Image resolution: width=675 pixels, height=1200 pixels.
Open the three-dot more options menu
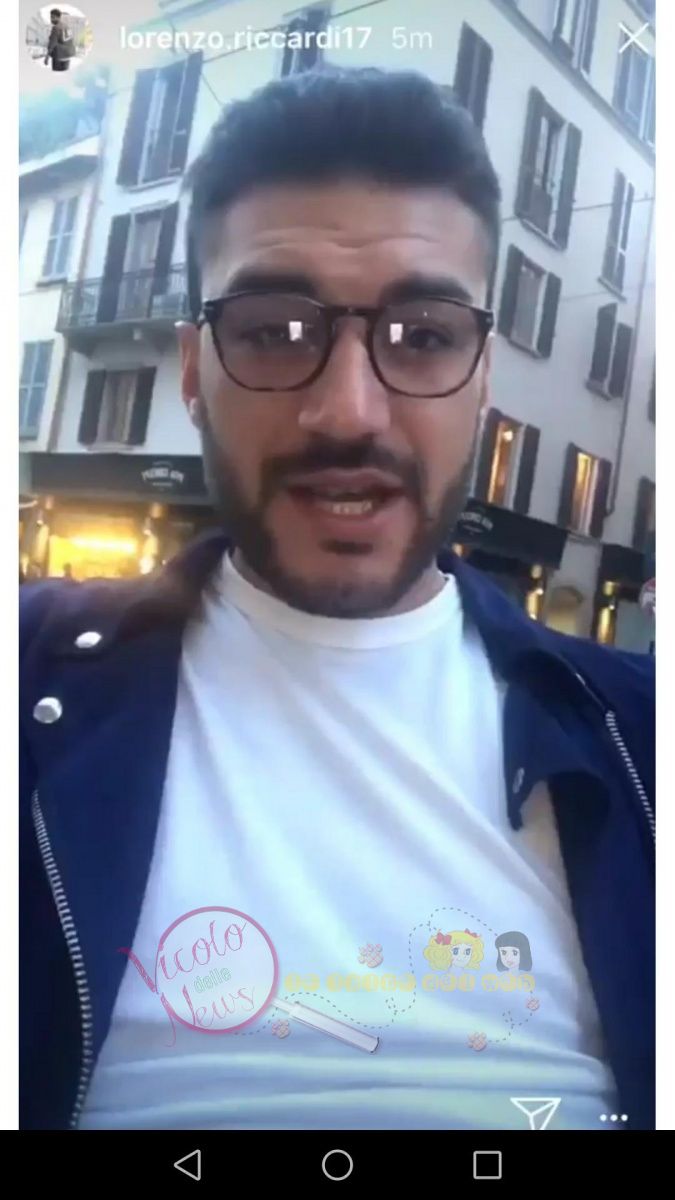[613, 1117]
